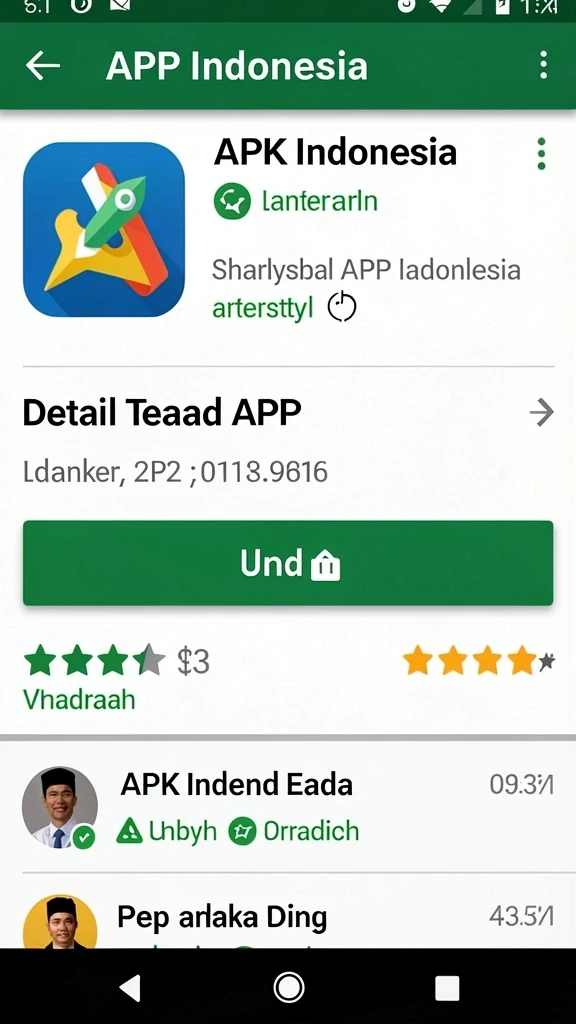Go back using the app bar arrow

point(42,66)
